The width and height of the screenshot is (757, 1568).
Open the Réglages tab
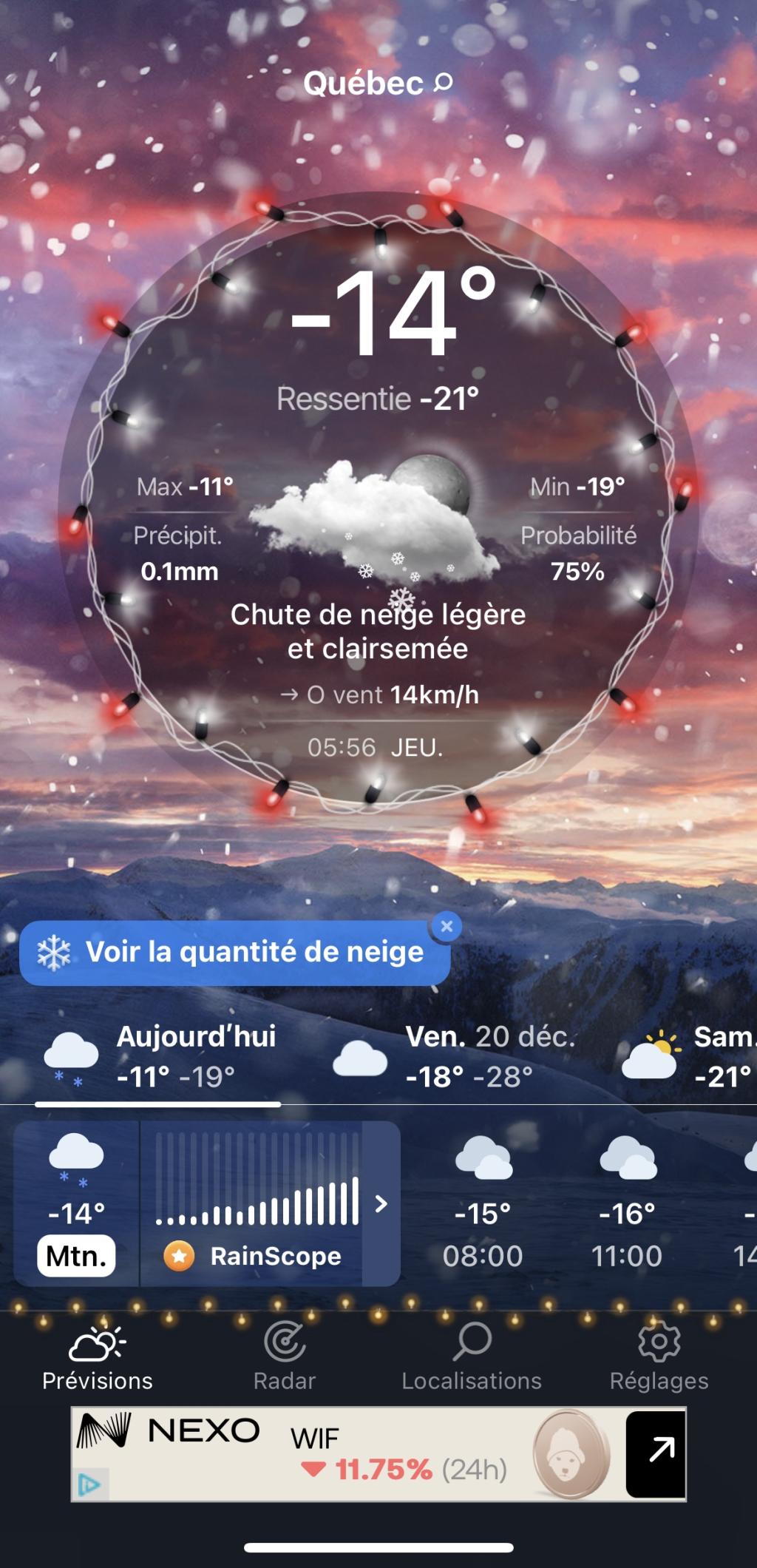(659, 1355)
